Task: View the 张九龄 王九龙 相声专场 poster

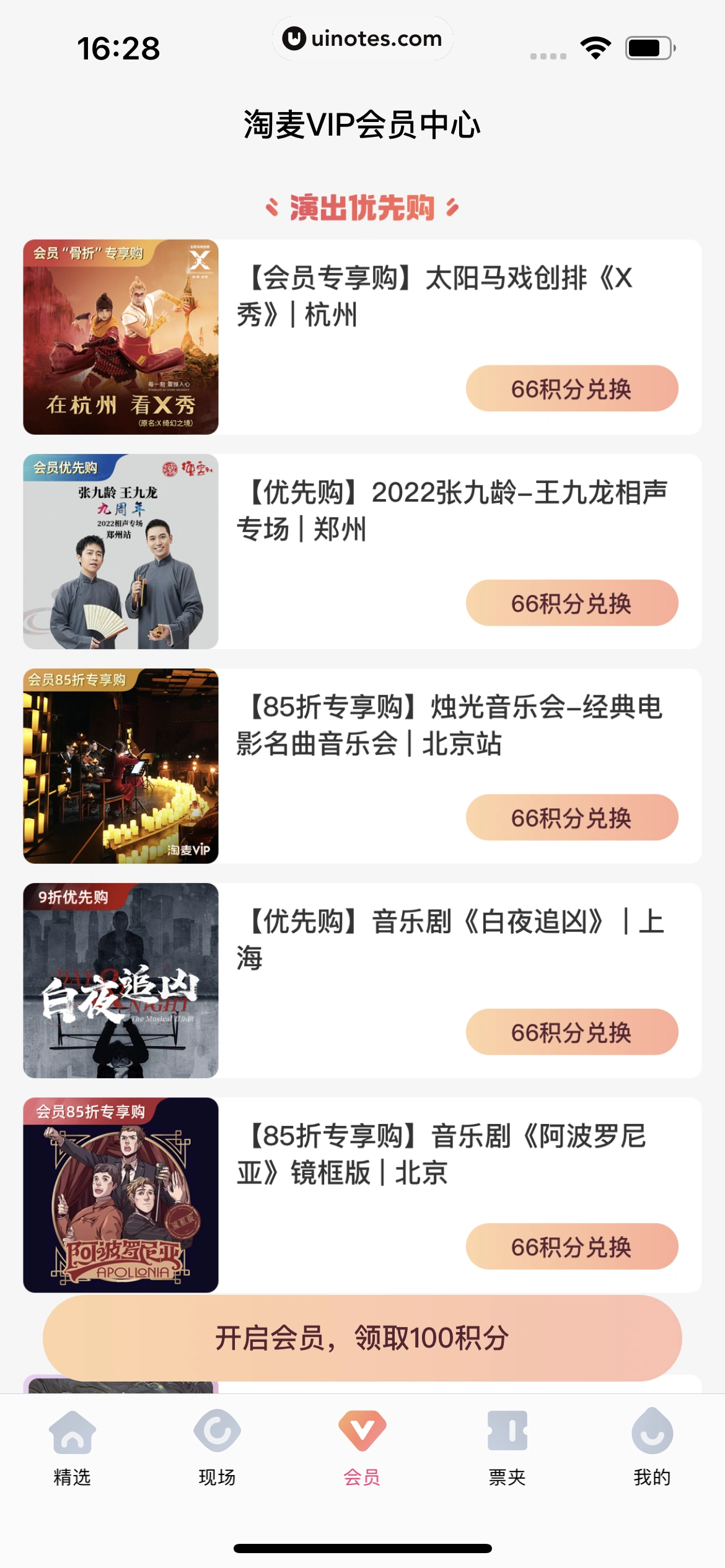Action: (x=121, y=552)
